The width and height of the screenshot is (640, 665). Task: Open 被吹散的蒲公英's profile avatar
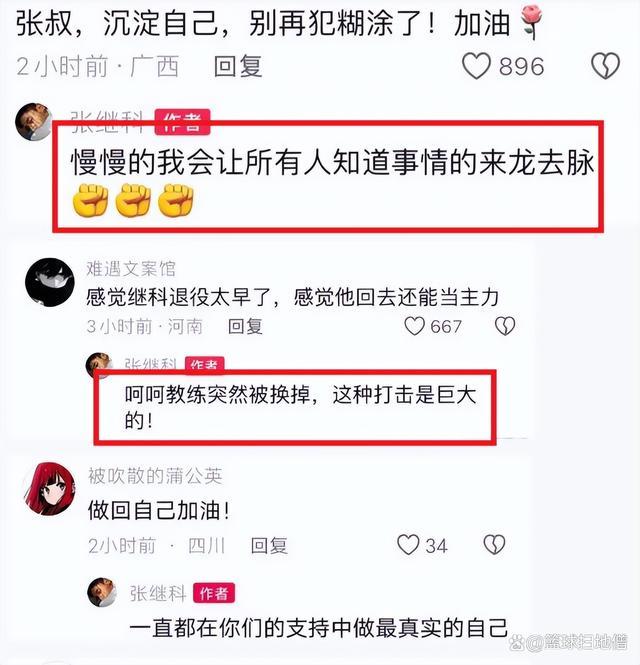pos(49,489)
